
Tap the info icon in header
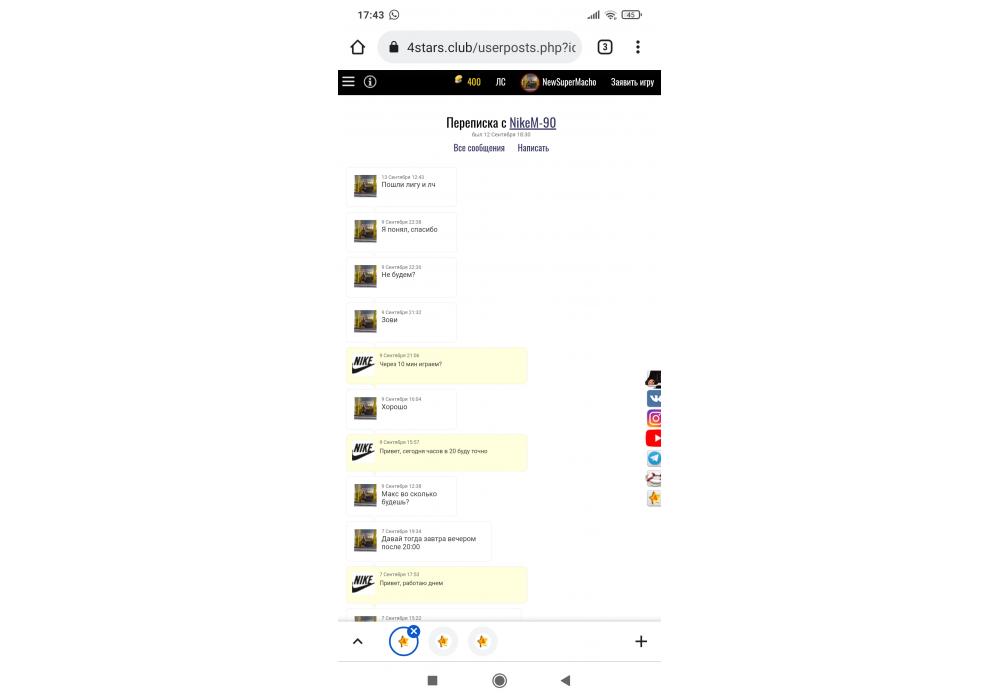370,82
